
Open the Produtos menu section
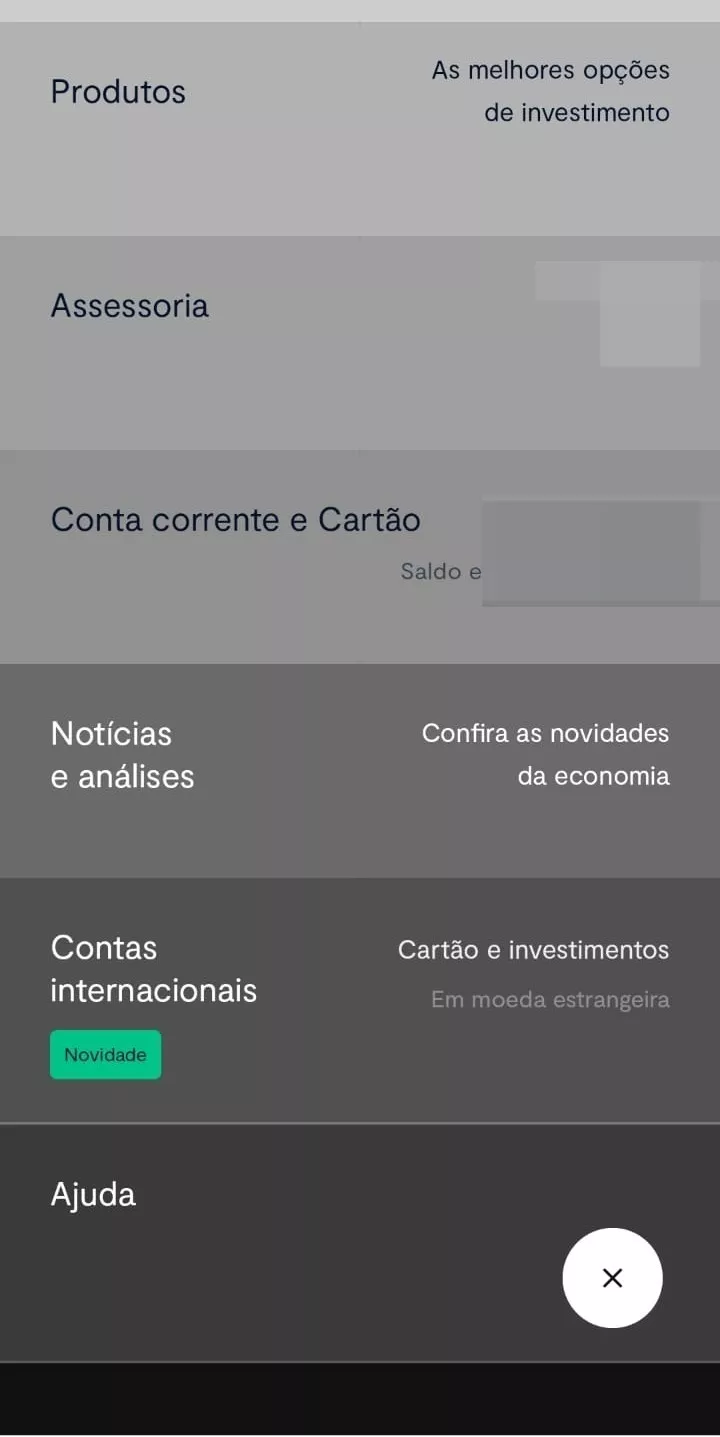click(x=119, y=92)
